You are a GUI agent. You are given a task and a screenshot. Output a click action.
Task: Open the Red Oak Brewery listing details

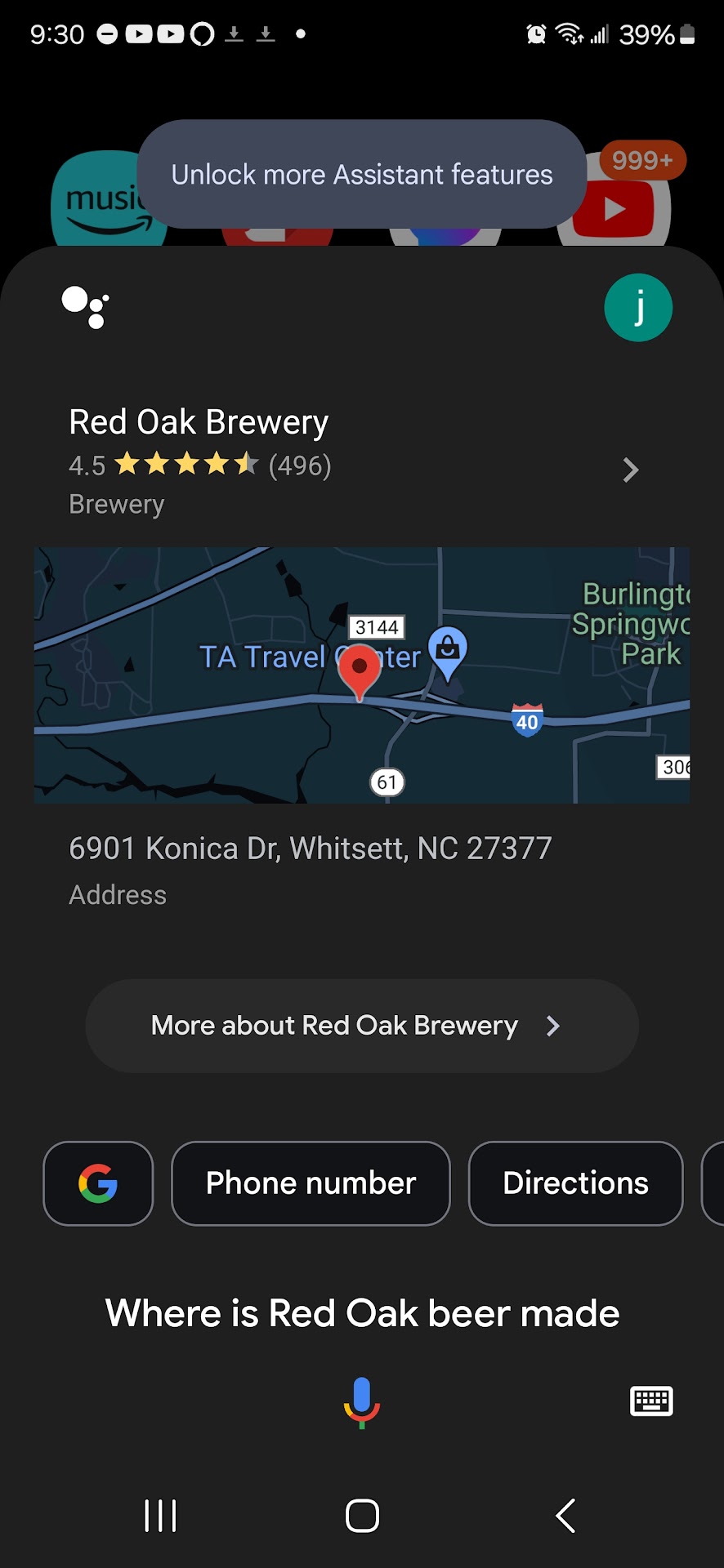[x=353, y=462]
